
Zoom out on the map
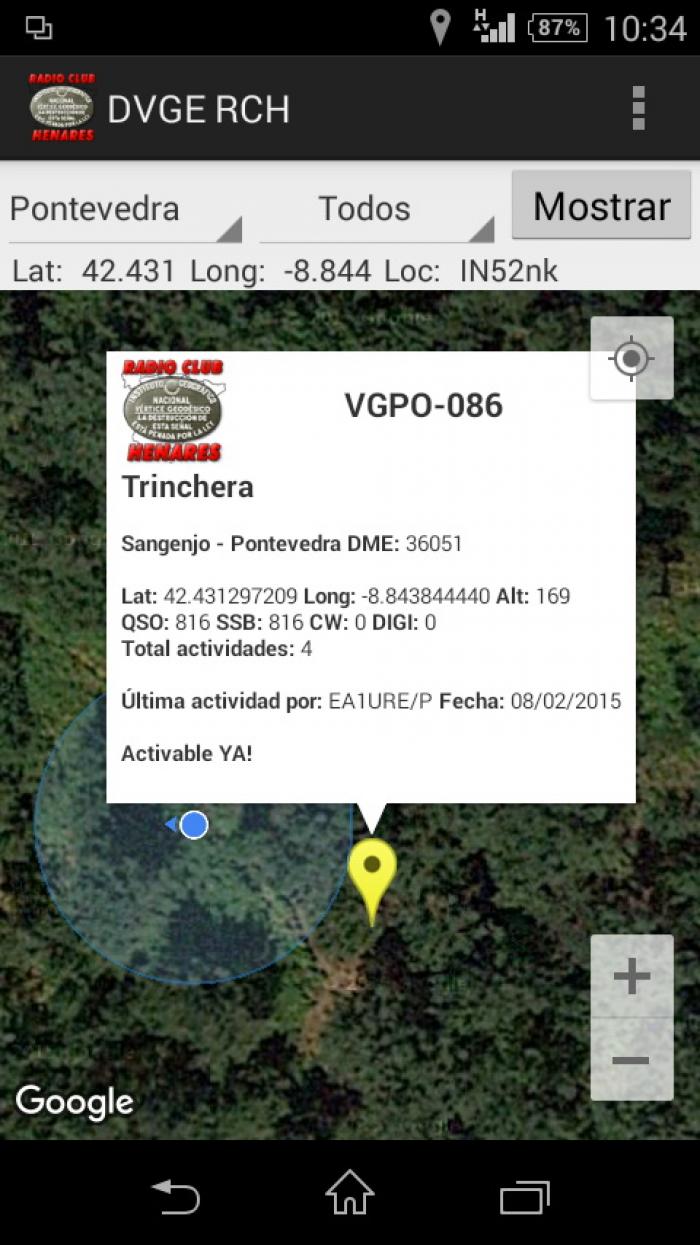tap(631, 1060)
